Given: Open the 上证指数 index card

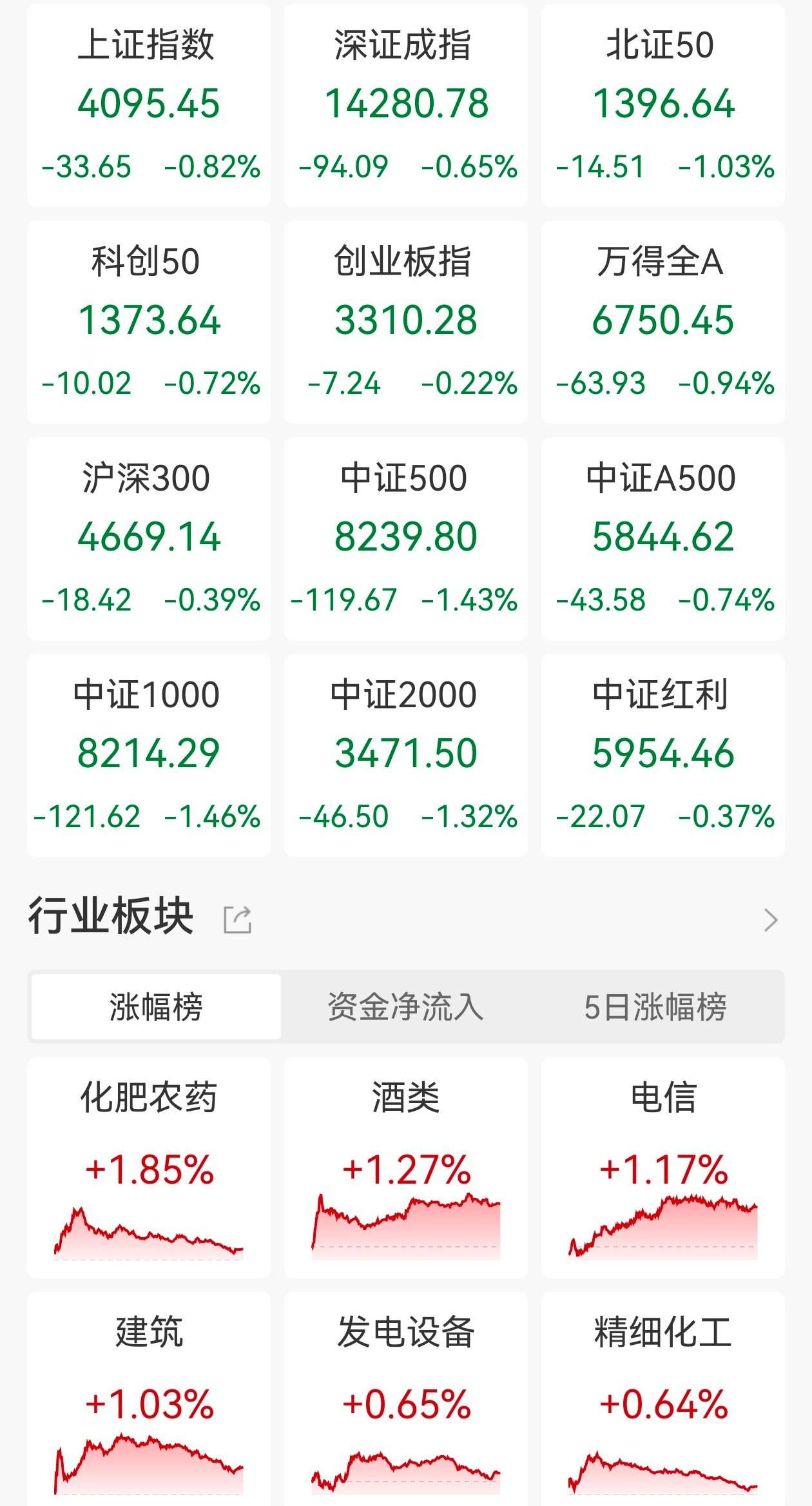Looking at the screenshot, I should tap(149, 106).
